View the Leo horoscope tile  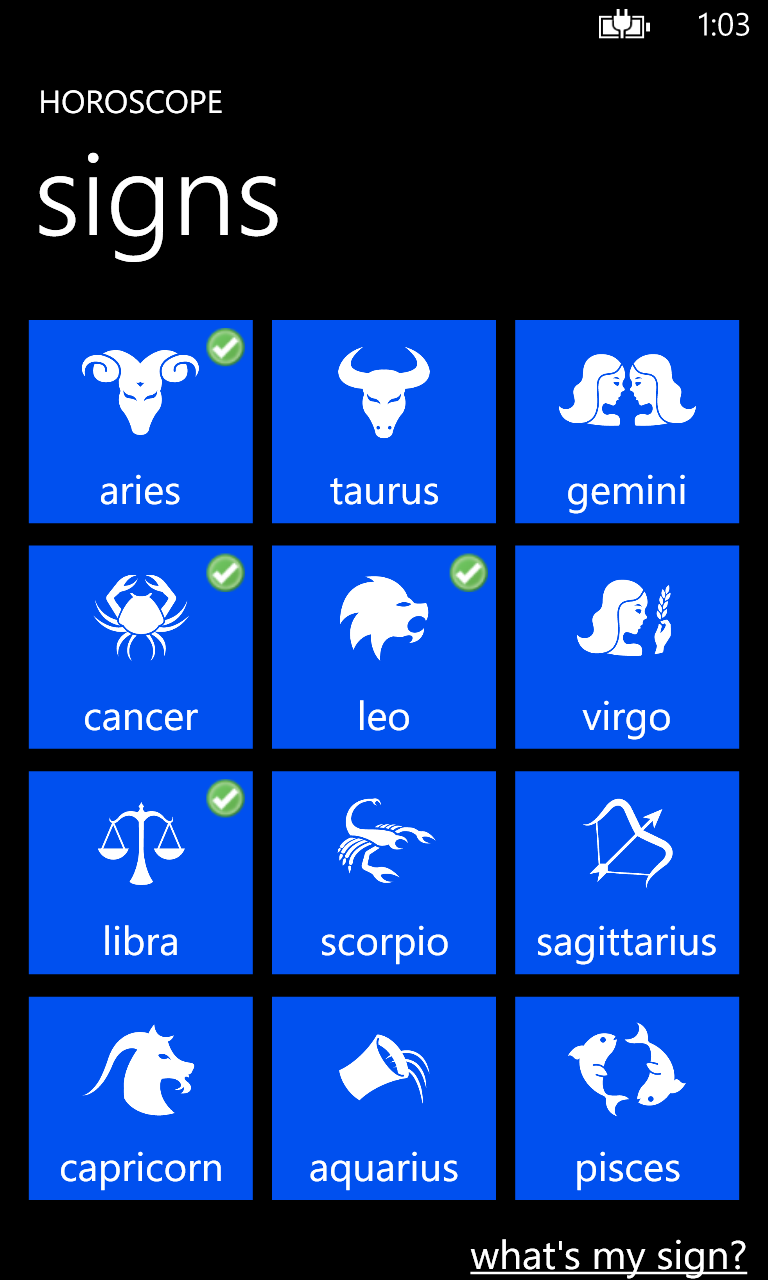tap(383, 646)
